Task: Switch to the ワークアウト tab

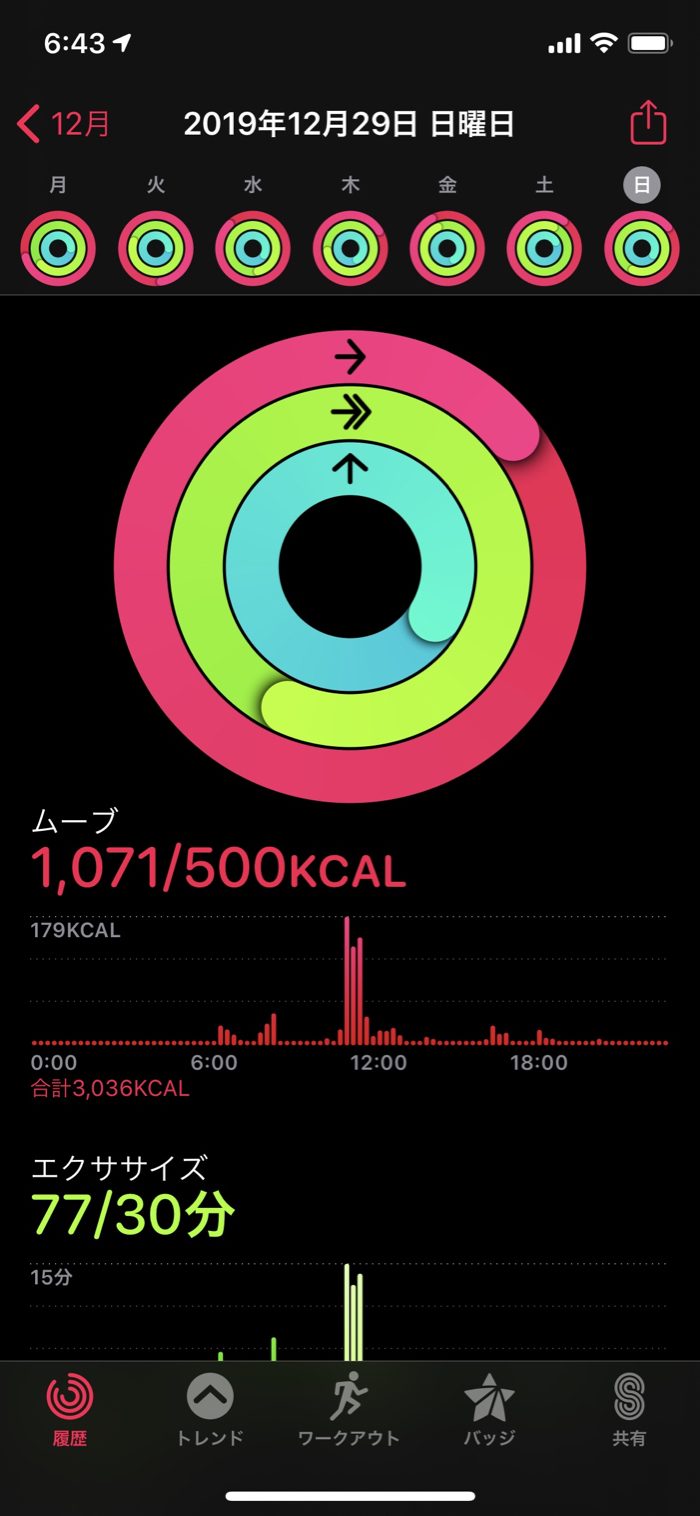Action: pyautogui.click(x=349, y=1410)
